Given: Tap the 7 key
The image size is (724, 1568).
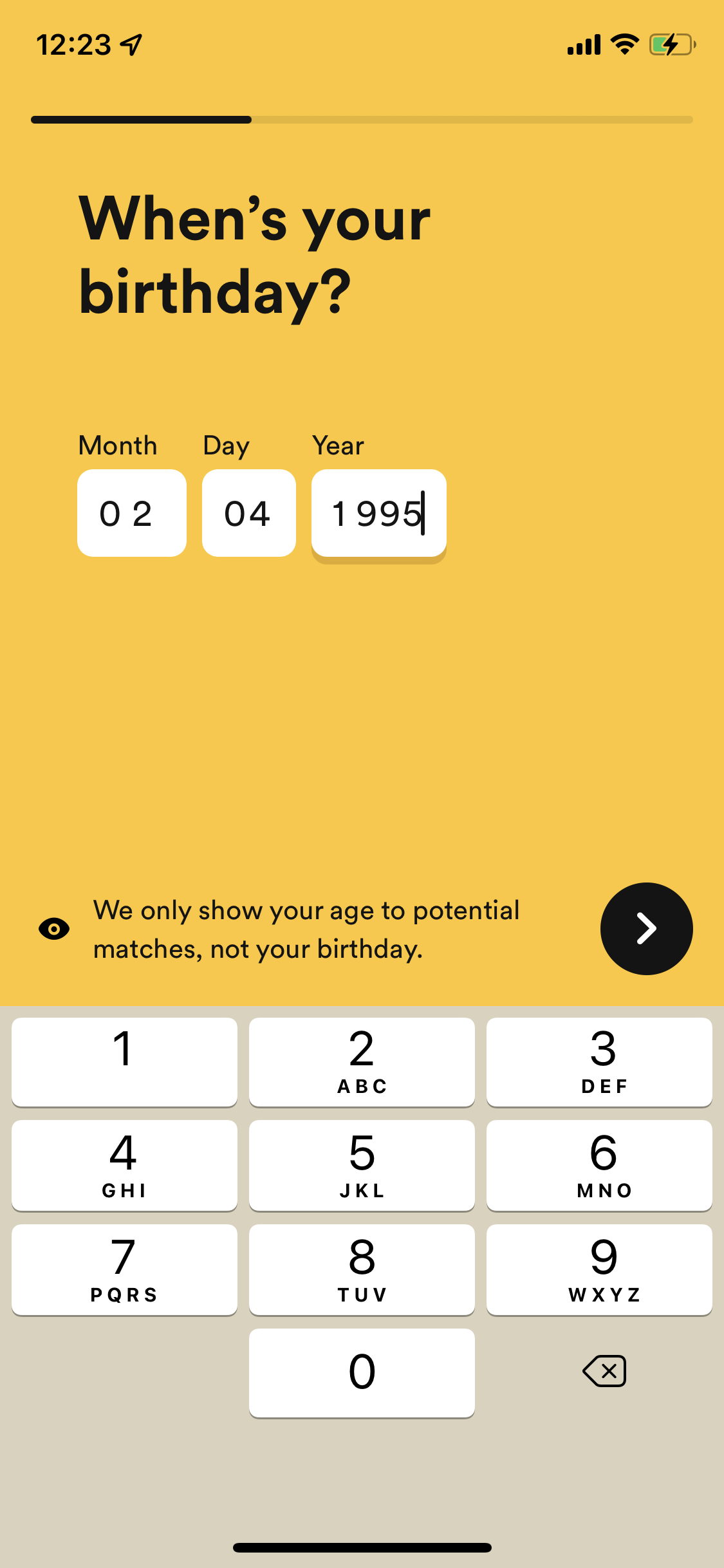Looking at the screenshot, I should [x=124, y=1269].
